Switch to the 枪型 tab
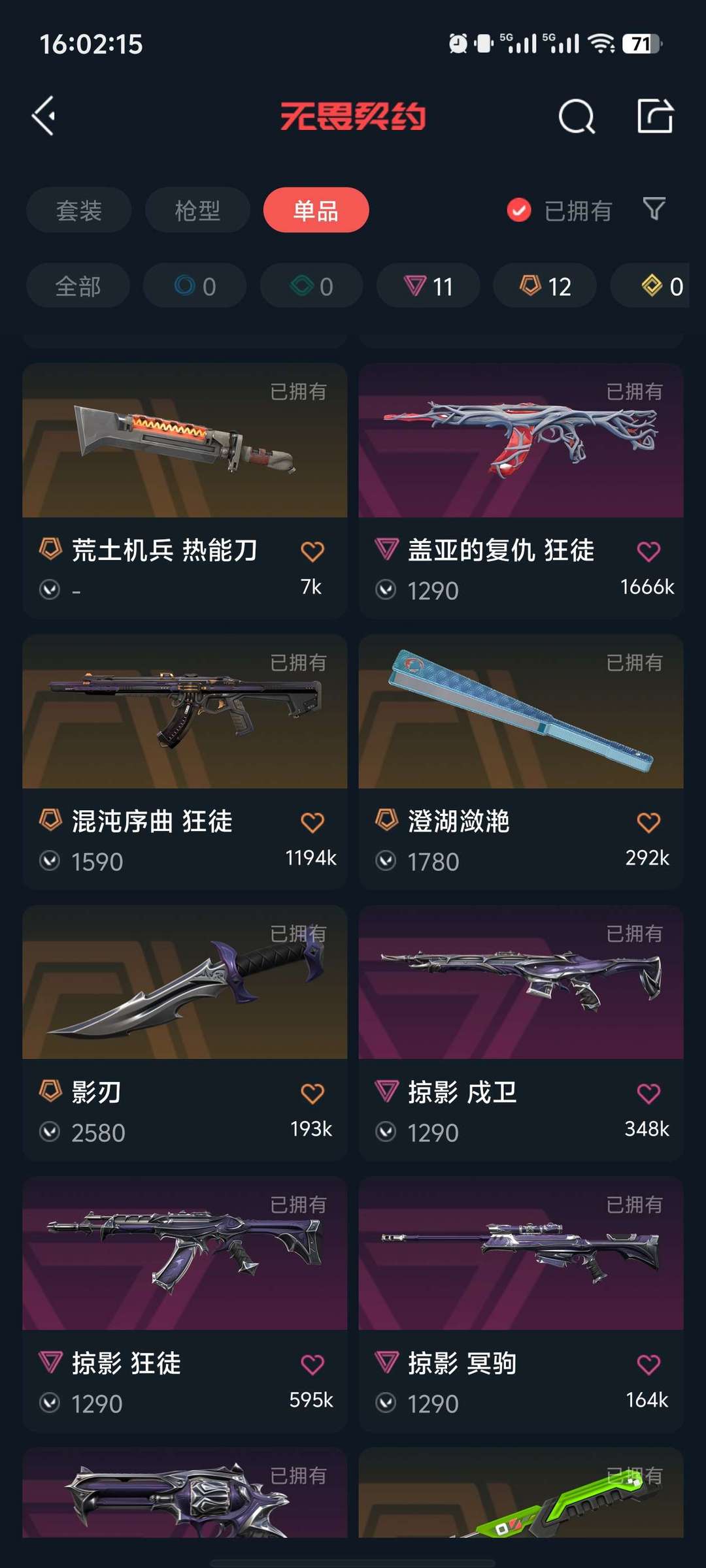This screenshot has height=1568, width=706. [197, 210]
